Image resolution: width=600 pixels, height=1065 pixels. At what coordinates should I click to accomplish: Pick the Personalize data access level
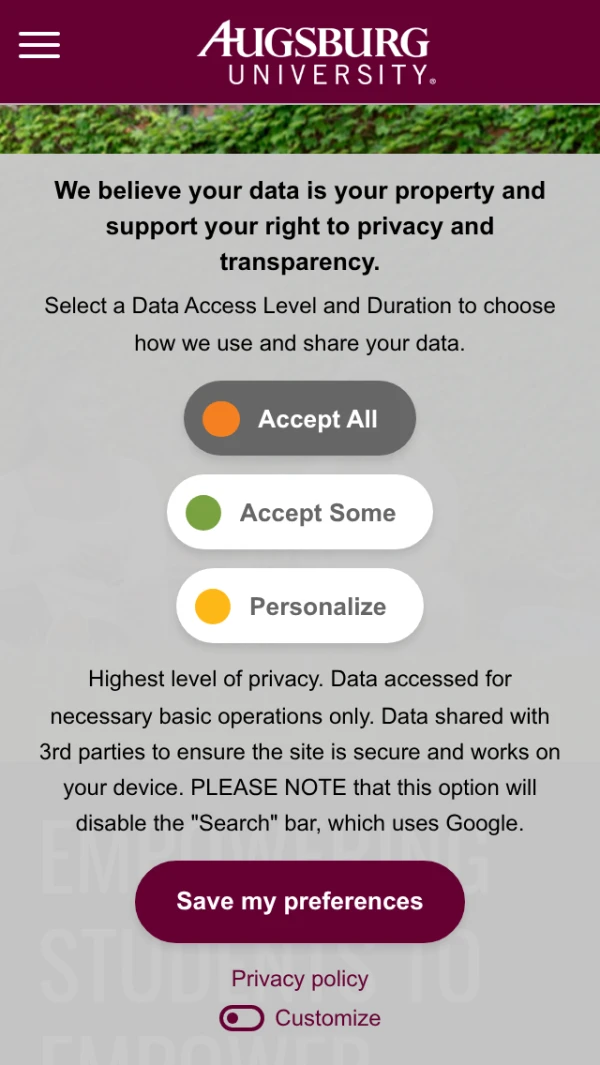coord(300,606)
